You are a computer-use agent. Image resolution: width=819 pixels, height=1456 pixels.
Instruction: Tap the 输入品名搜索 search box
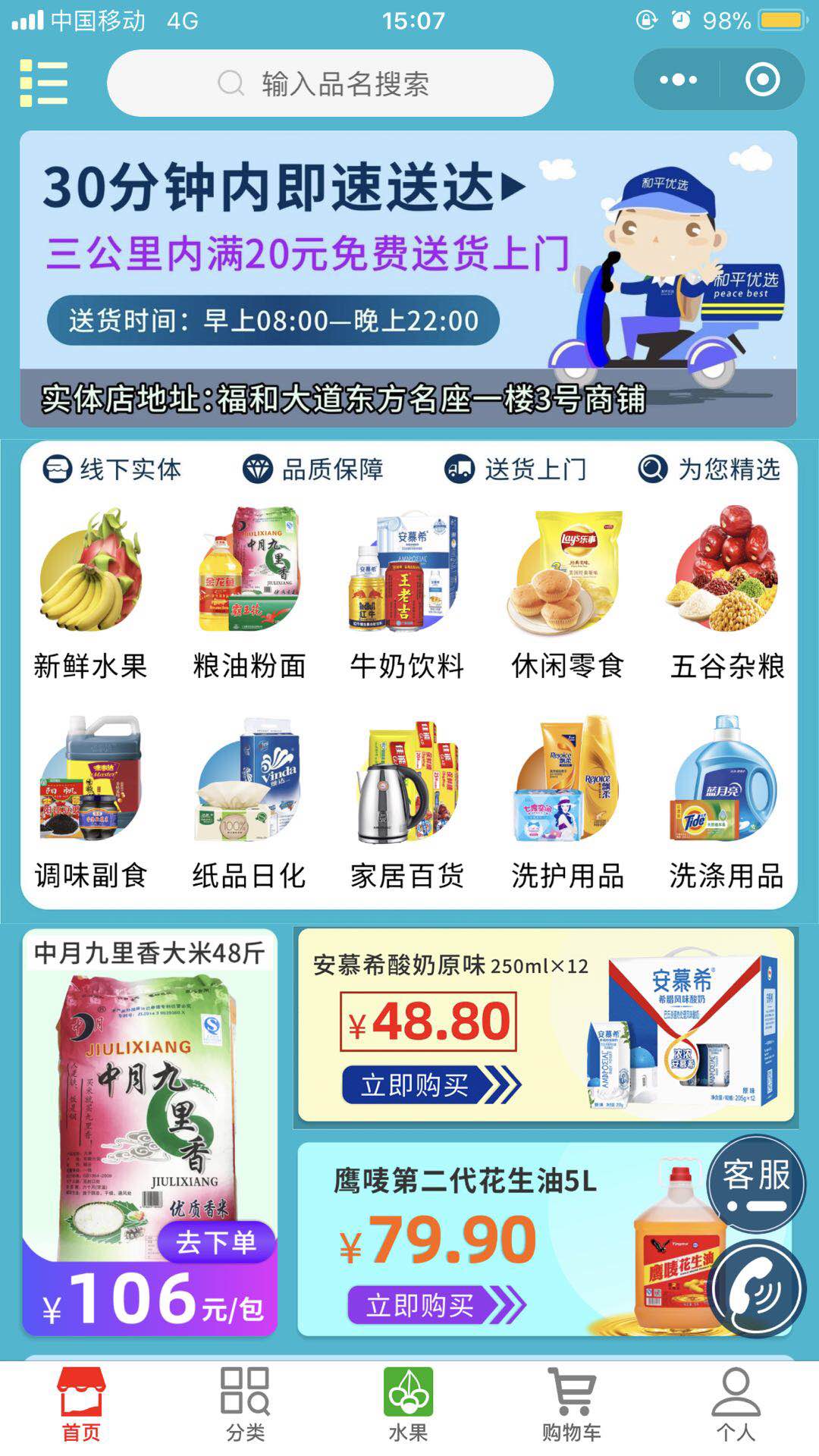[330, 83]
